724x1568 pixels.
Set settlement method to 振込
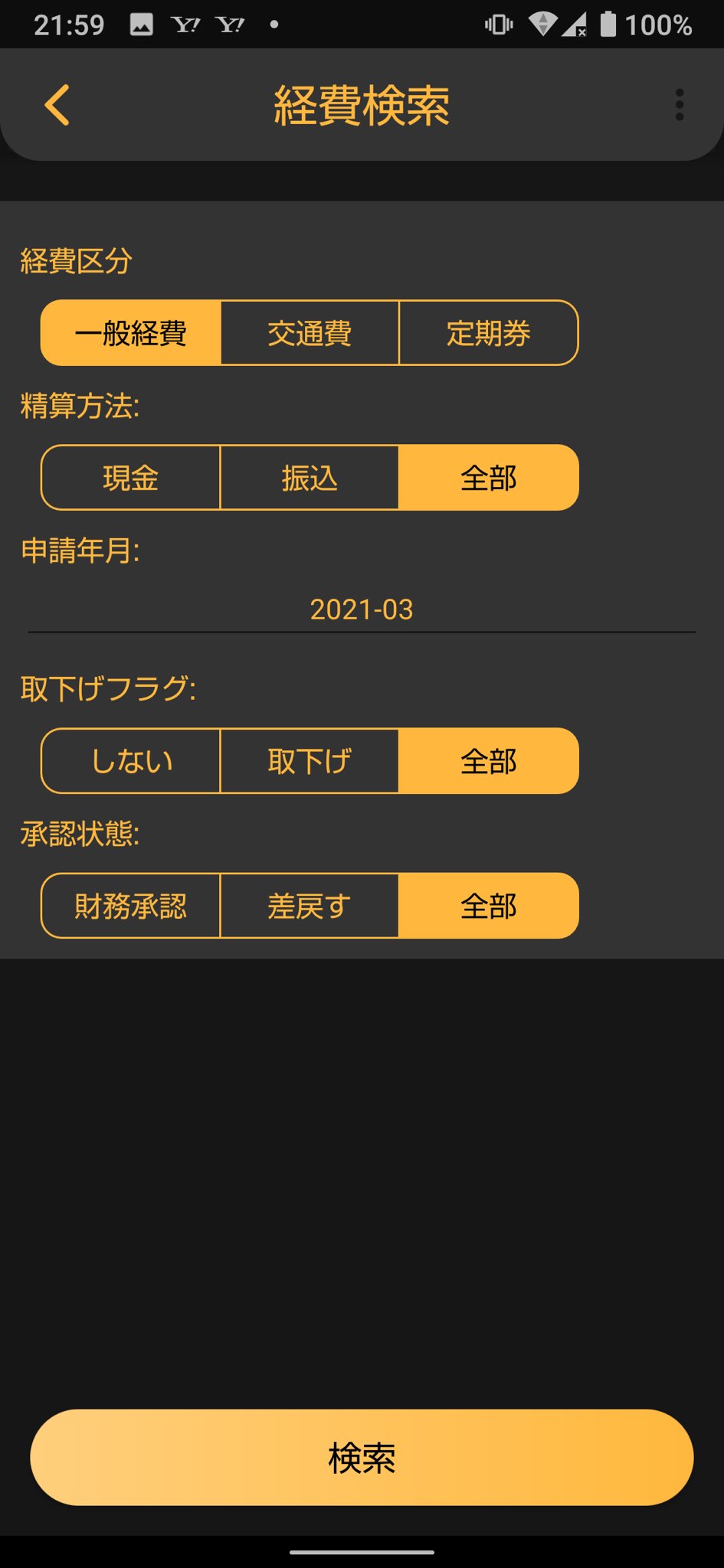point(310,478)
